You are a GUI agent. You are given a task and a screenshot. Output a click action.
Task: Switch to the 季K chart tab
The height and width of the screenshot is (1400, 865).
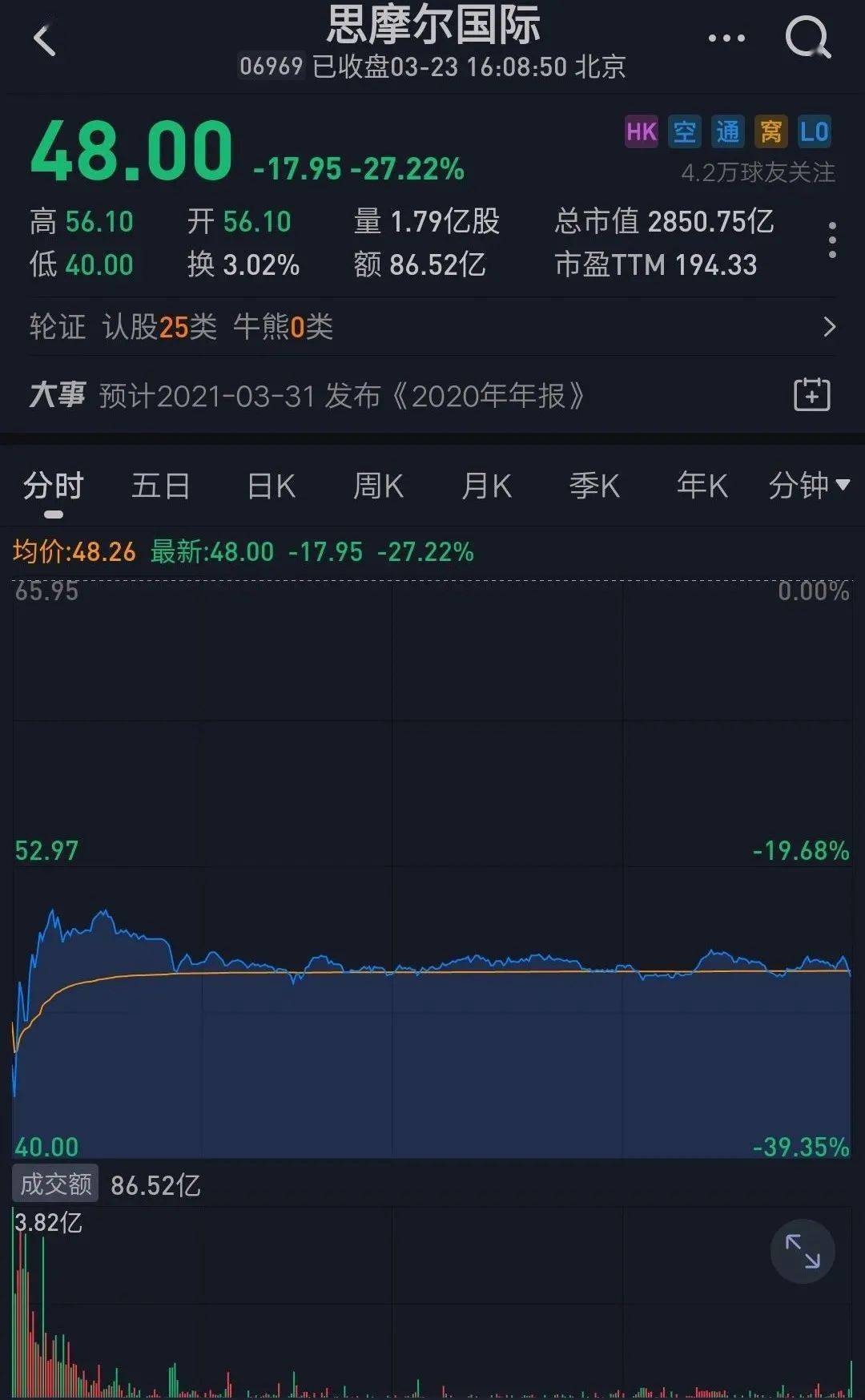(594, 486)
